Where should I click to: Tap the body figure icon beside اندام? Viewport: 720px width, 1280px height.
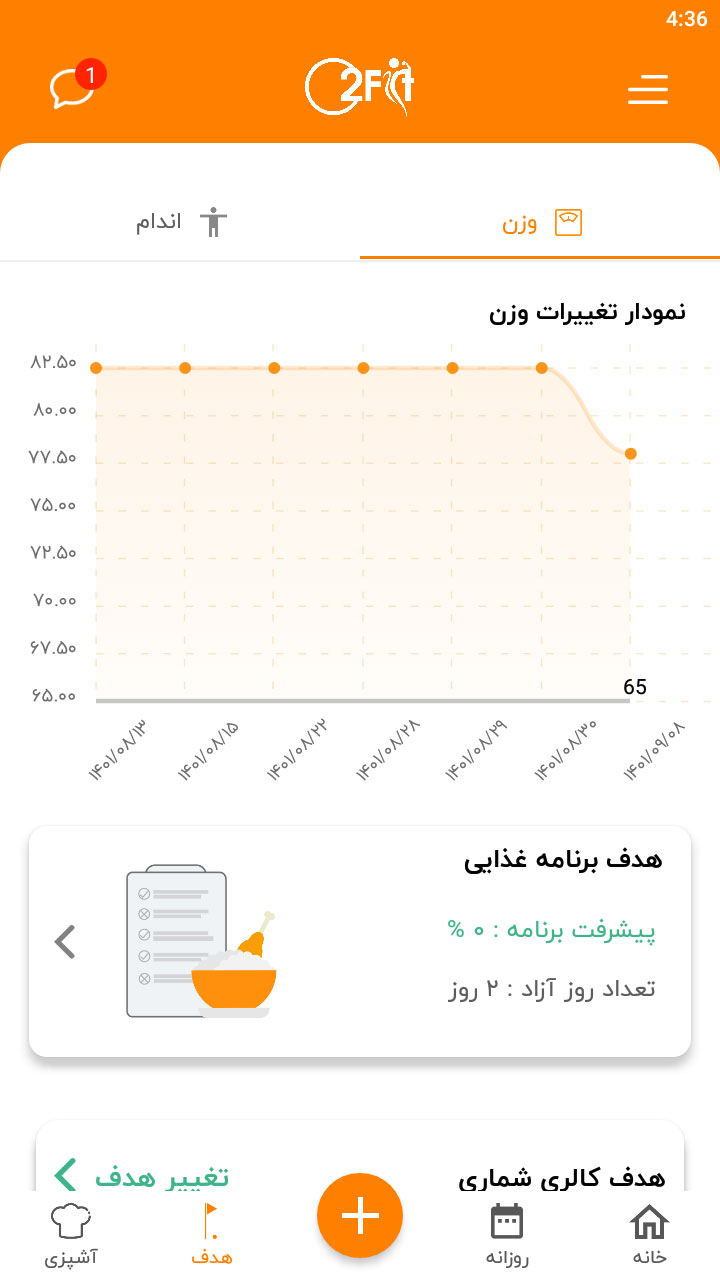(213, 218)
